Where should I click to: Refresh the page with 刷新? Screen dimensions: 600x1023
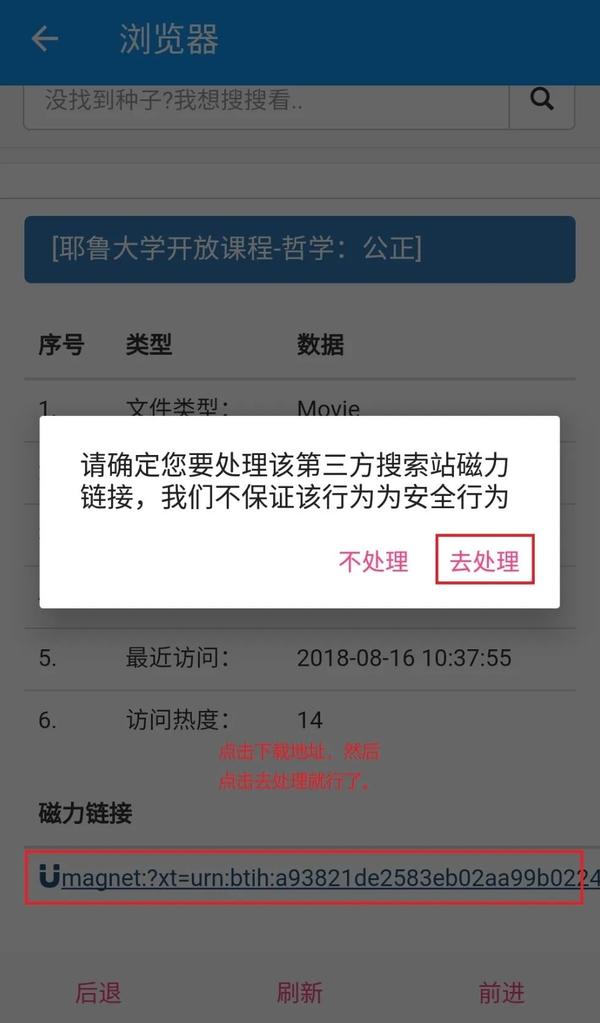299,992
